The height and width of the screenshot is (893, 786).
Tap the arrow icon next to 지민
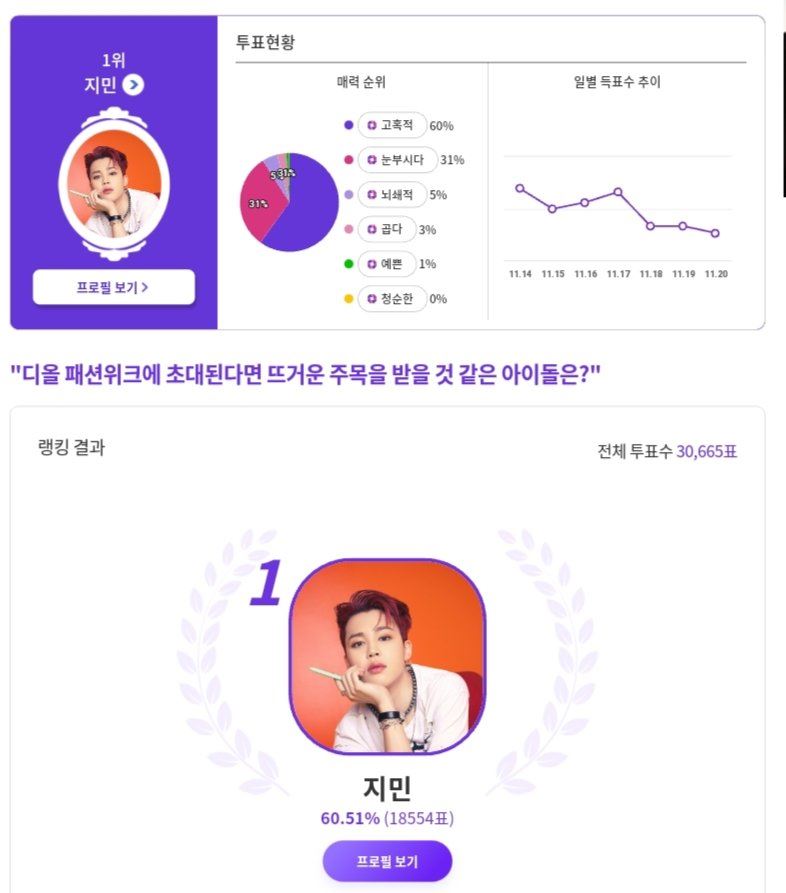(x=135, y=85)
